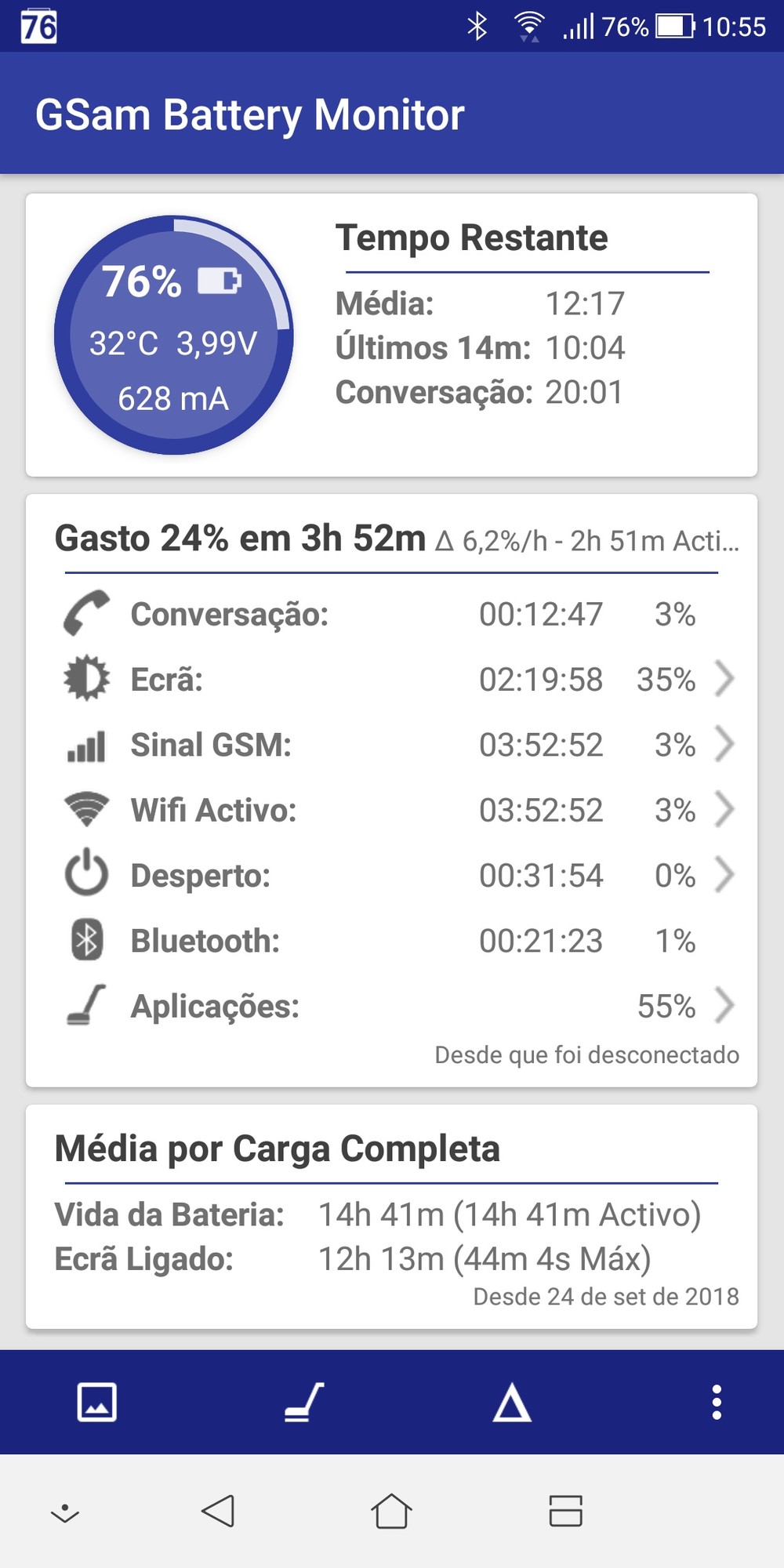This screenshot has height=1568, width=784.
Task: Open the Desperto wake time details
Action: coord(392,875)
